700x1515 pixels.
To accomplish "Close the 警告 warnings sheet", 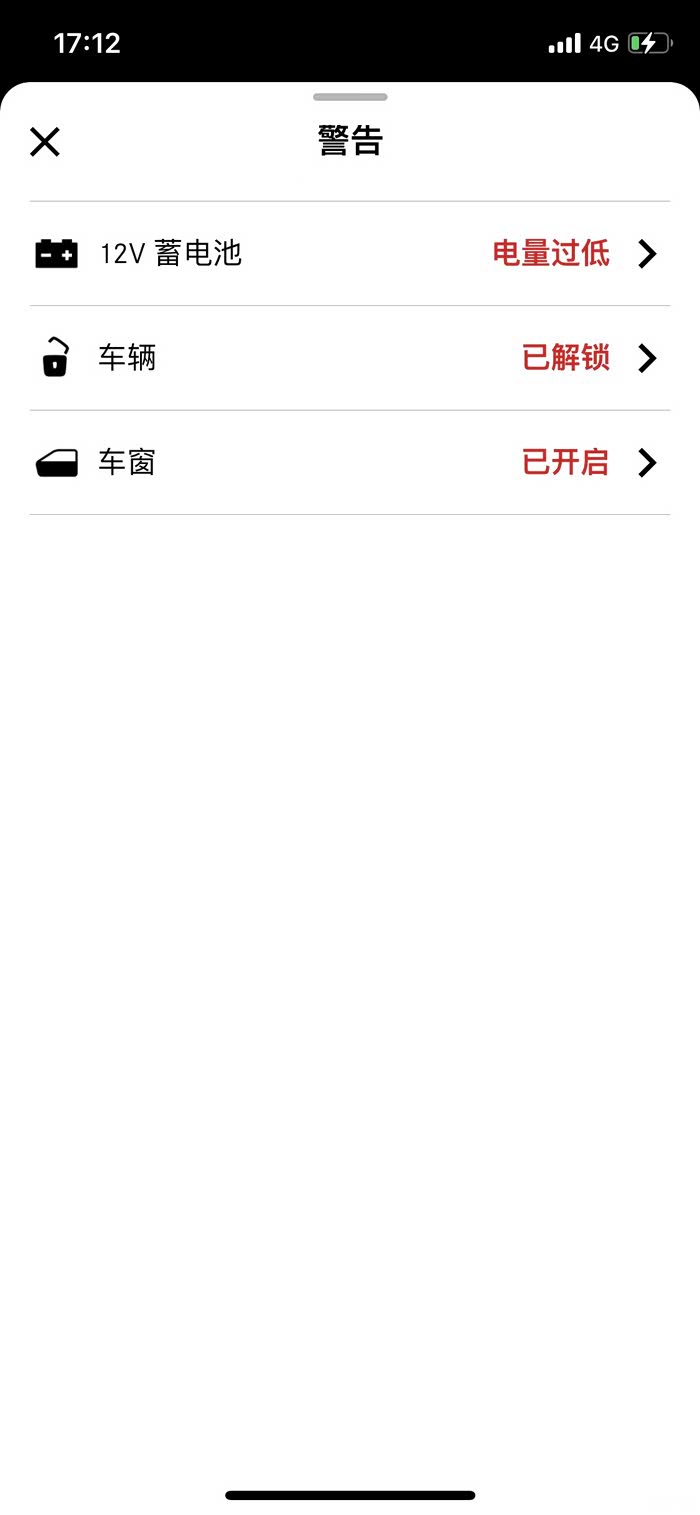I will (x=45, y=142).
